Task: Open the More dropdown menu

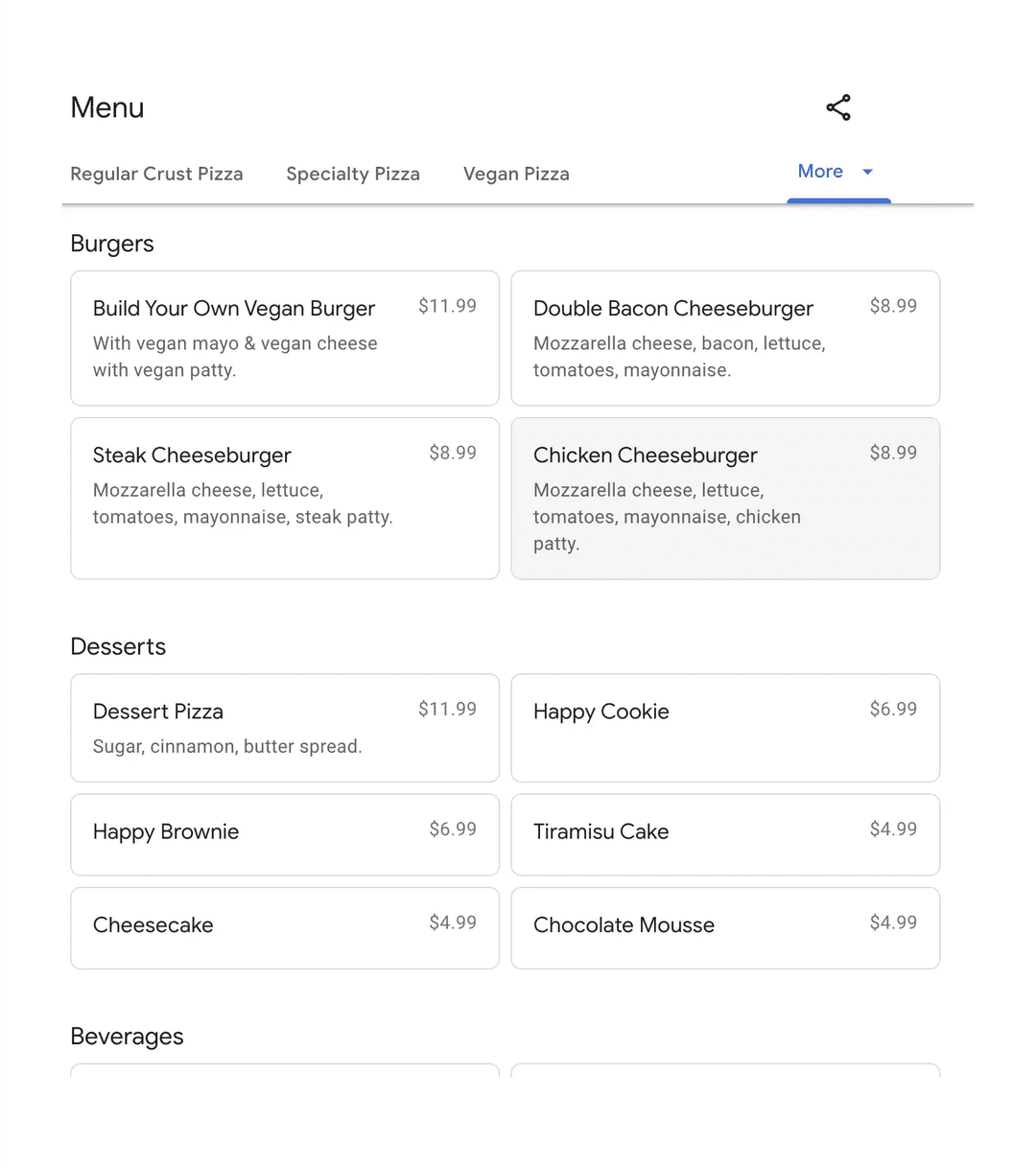Action: (820, 172)
